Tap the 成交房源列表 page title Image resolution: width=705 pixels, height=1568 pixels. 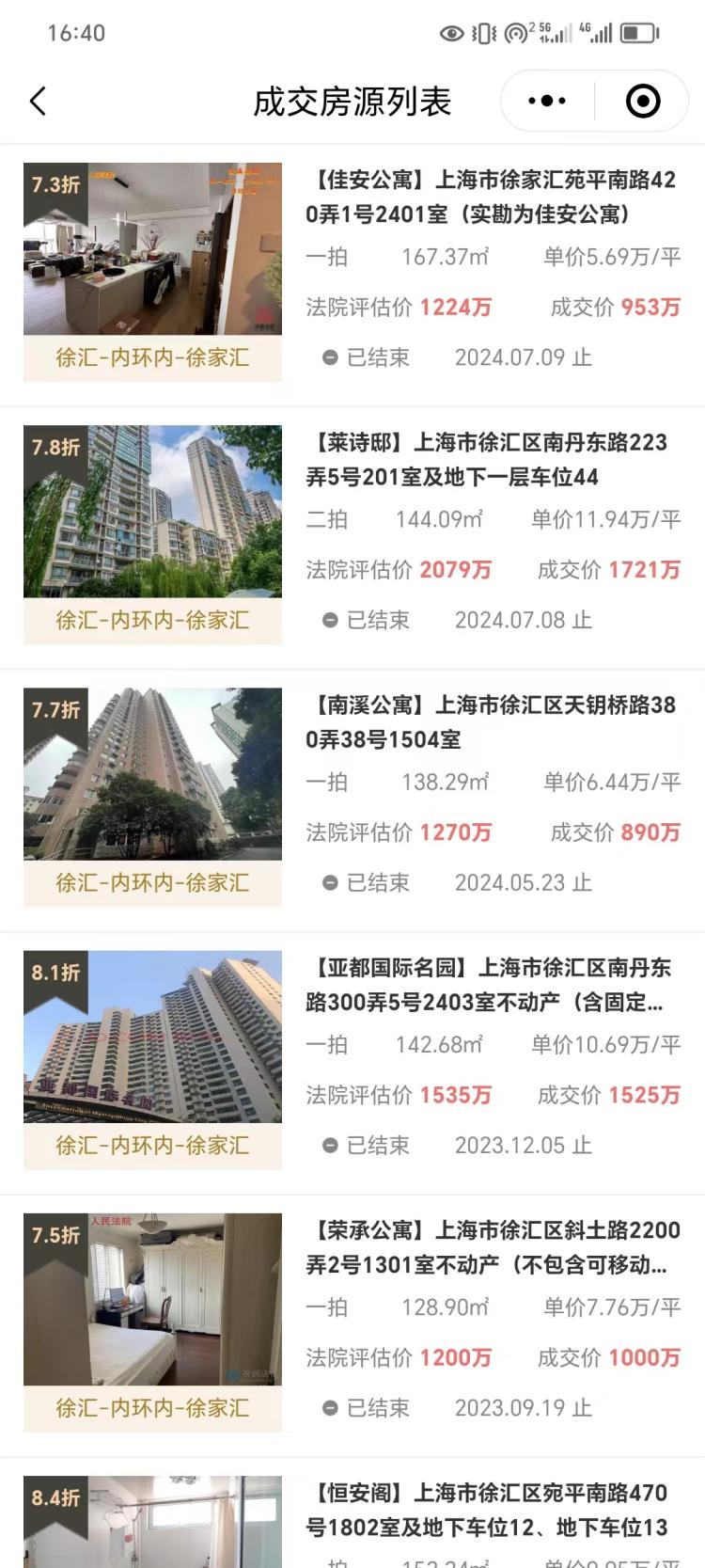[x=352, y=100]
